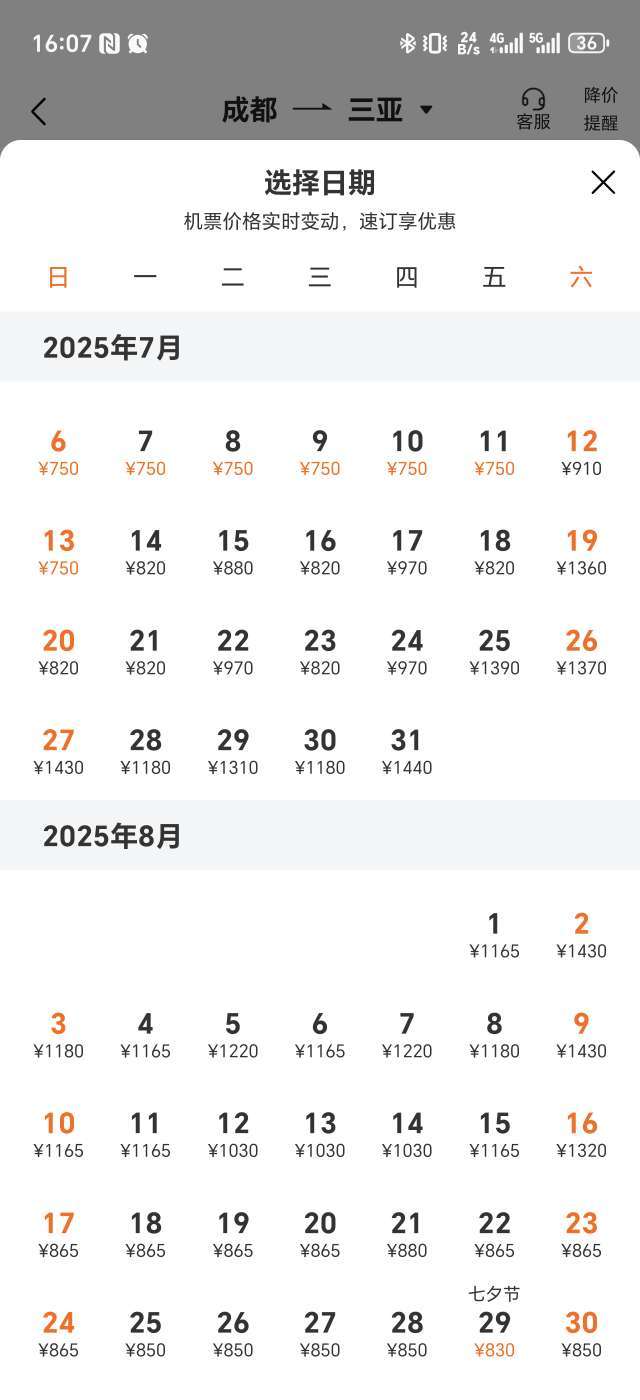The height and width of the screenshot is (1400, 640).
Task: Pick July 31 priced ¥1440
Action: (407, 752)
